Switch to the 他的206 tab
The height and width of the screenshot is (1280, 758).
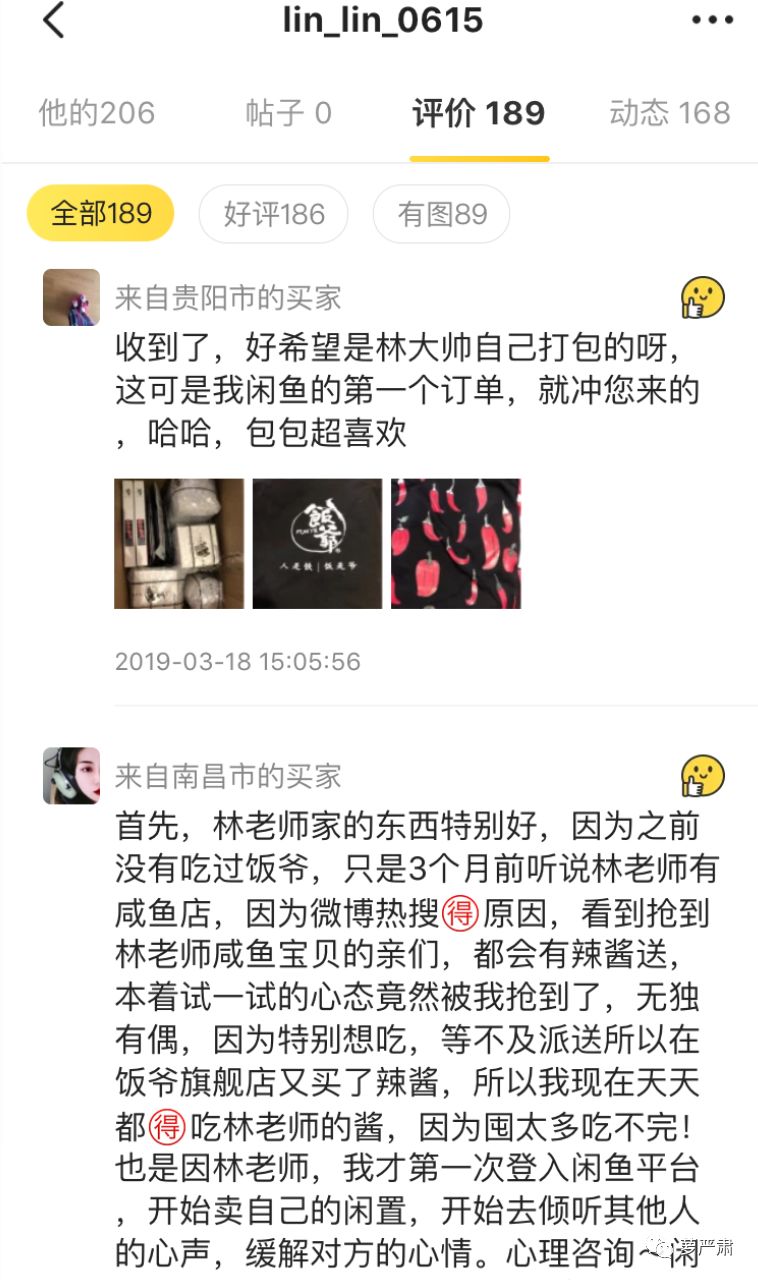pyautogui.click(x=95, y=114)
